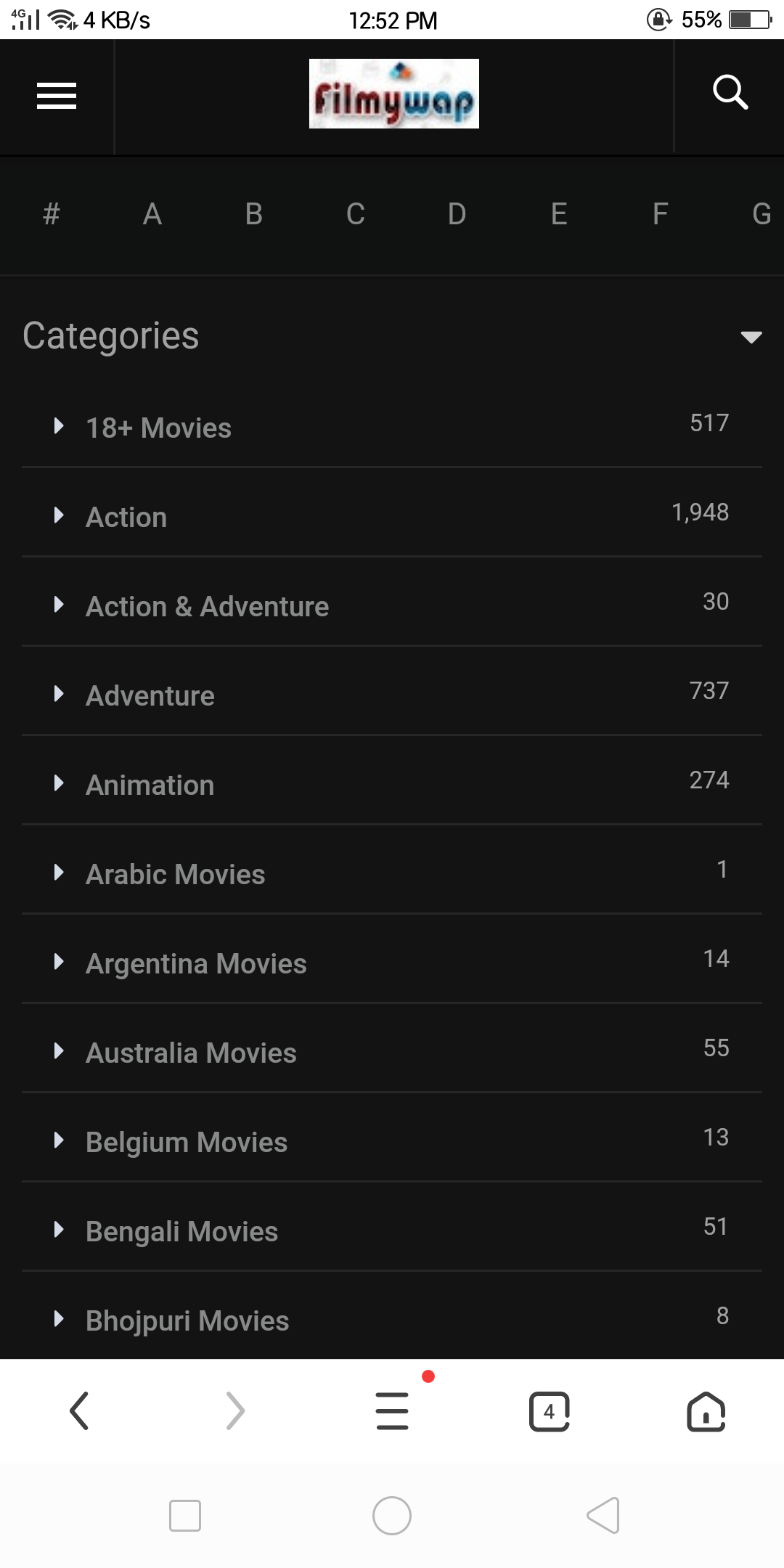Filter titles by letter A
The width and height of the screenshot is (784, 1568).
pyautogui.click(x=152, y=214)
